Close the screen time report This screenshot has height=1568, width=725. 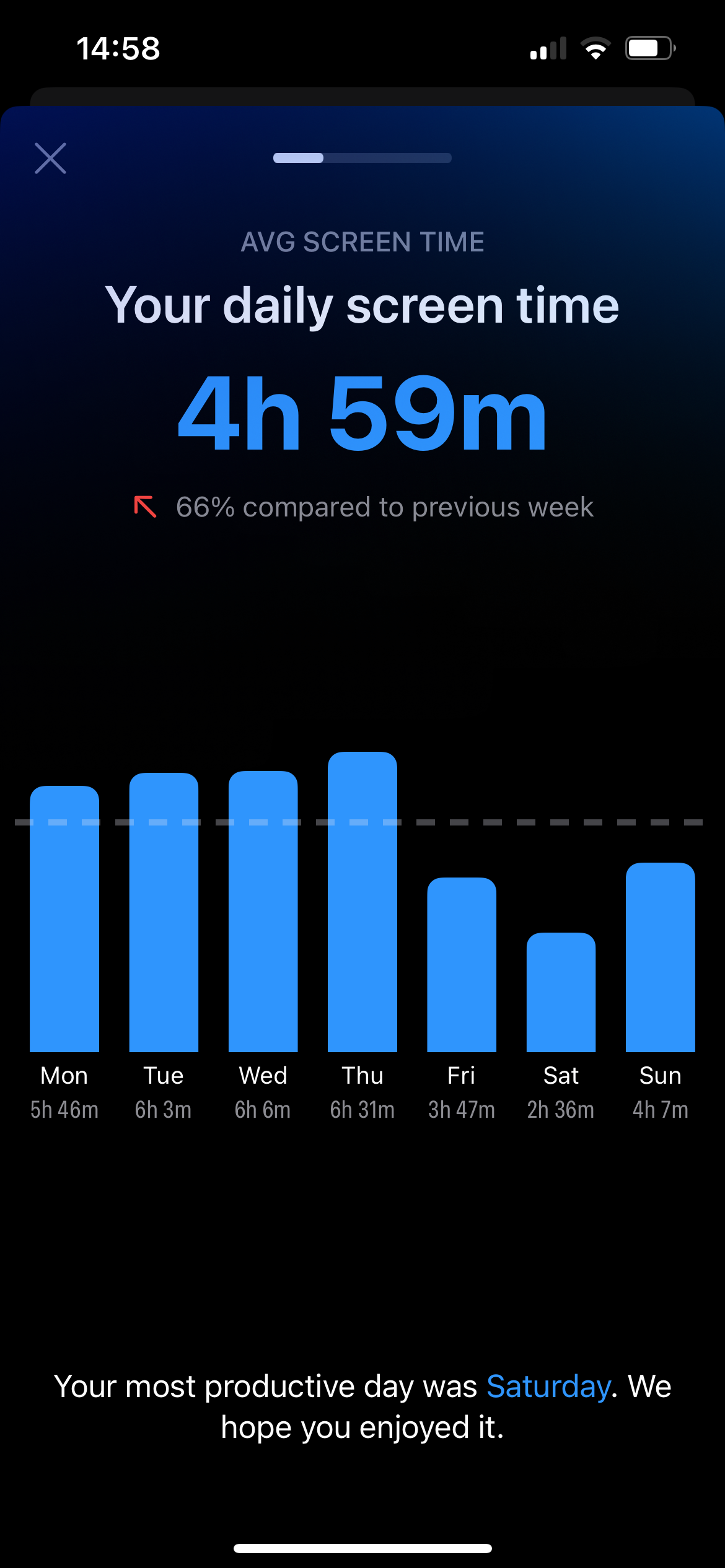point(50,159)
